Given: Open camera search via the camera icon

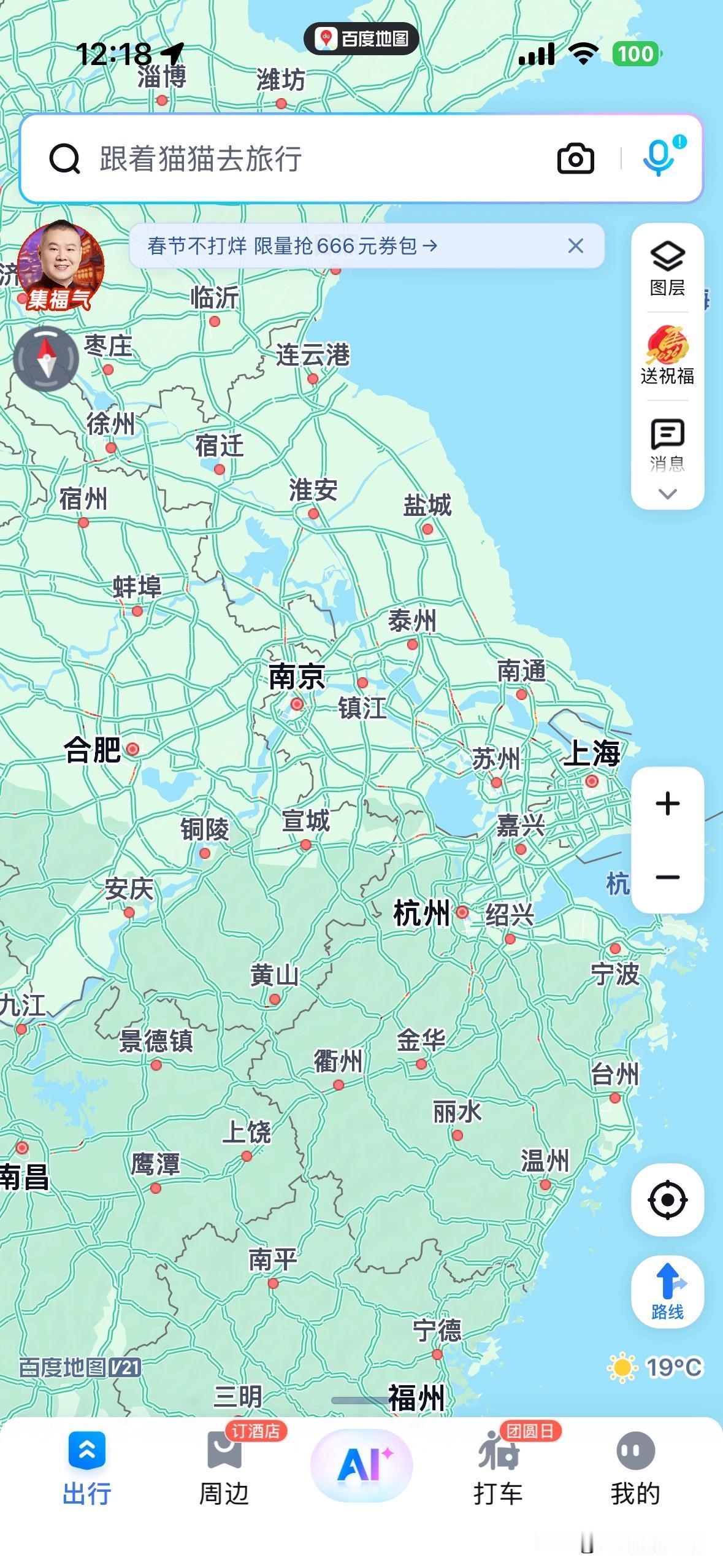Looking at the screenshot, I should point(575,158).
